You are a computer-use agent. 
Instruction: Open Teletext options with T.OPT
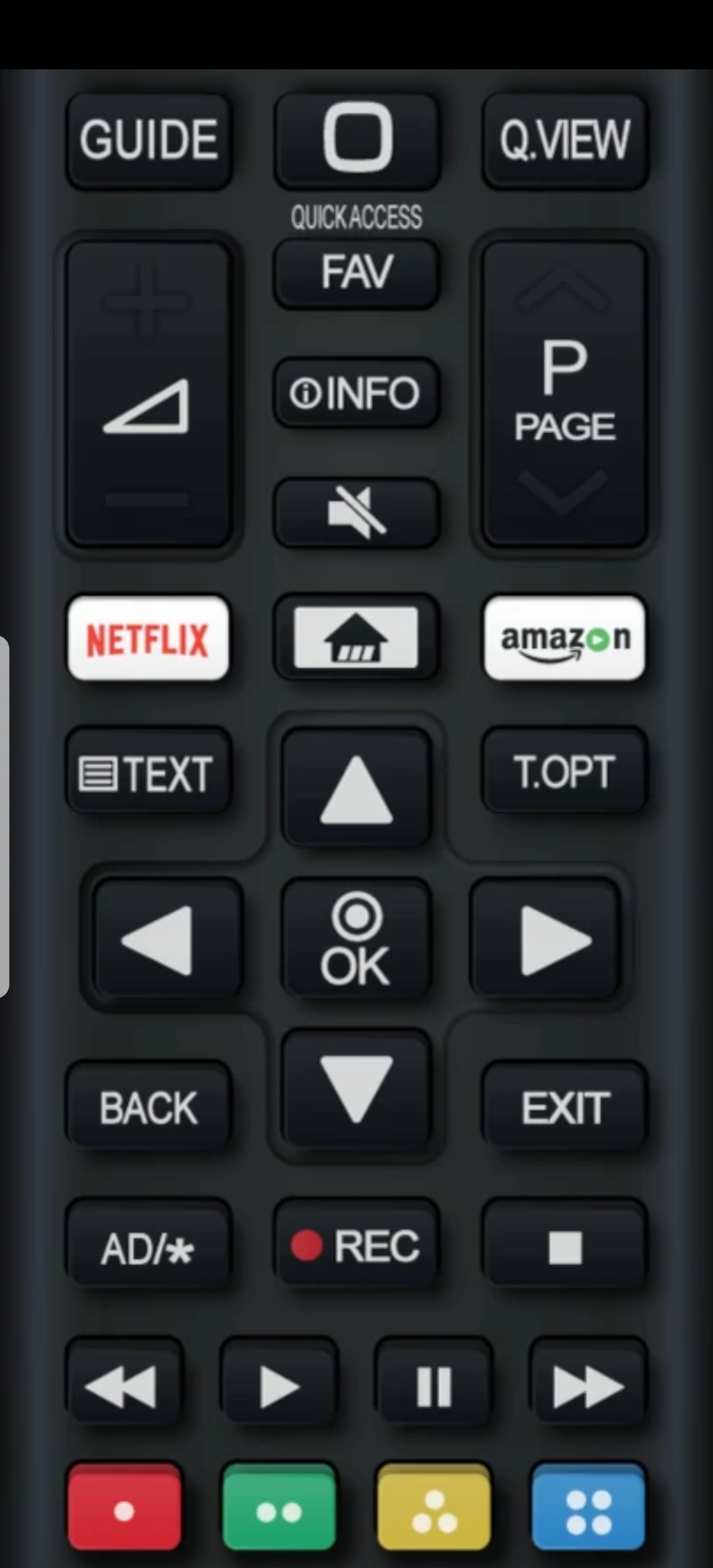[564, 772]
